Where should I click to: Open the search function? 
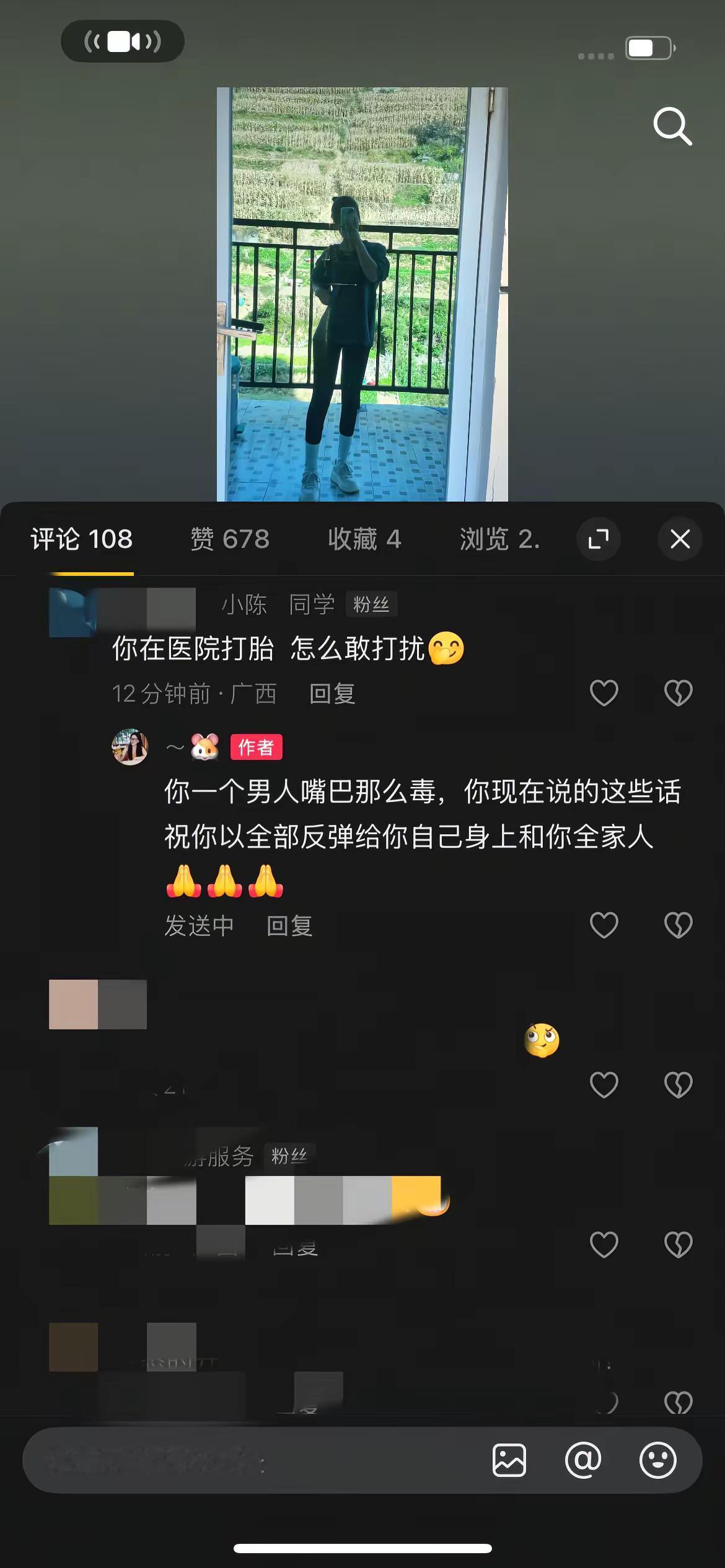673,126
